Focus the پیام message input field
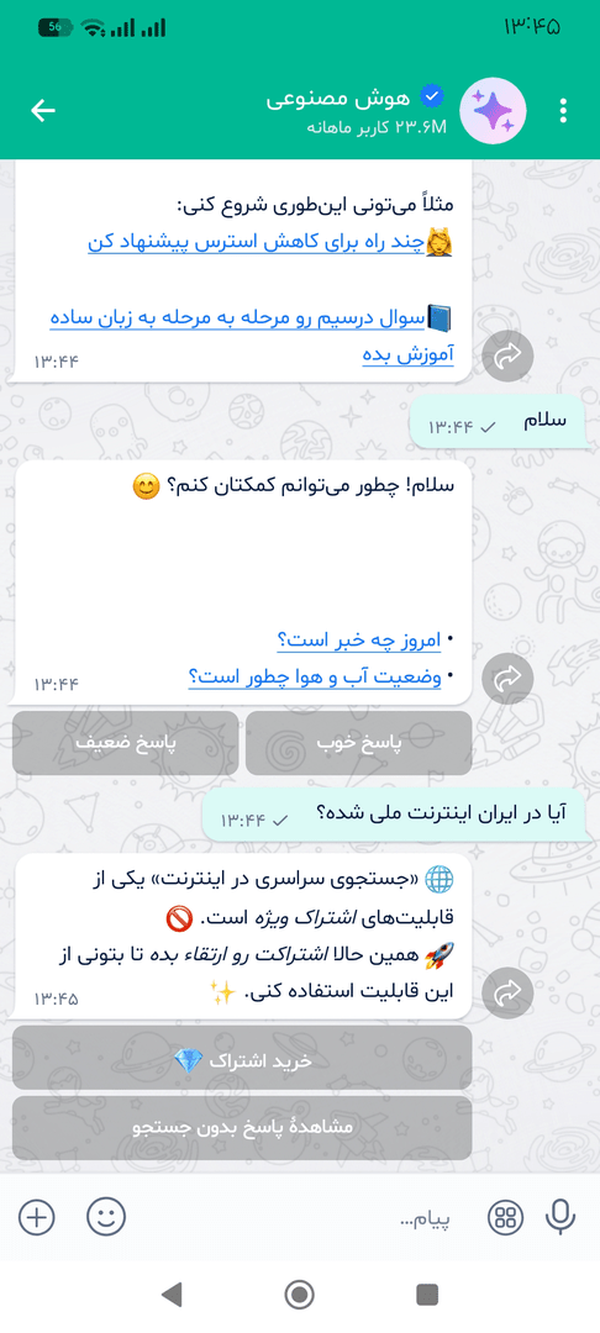This screenshot has width=600, height=1333. click(x=300, y=1219)
